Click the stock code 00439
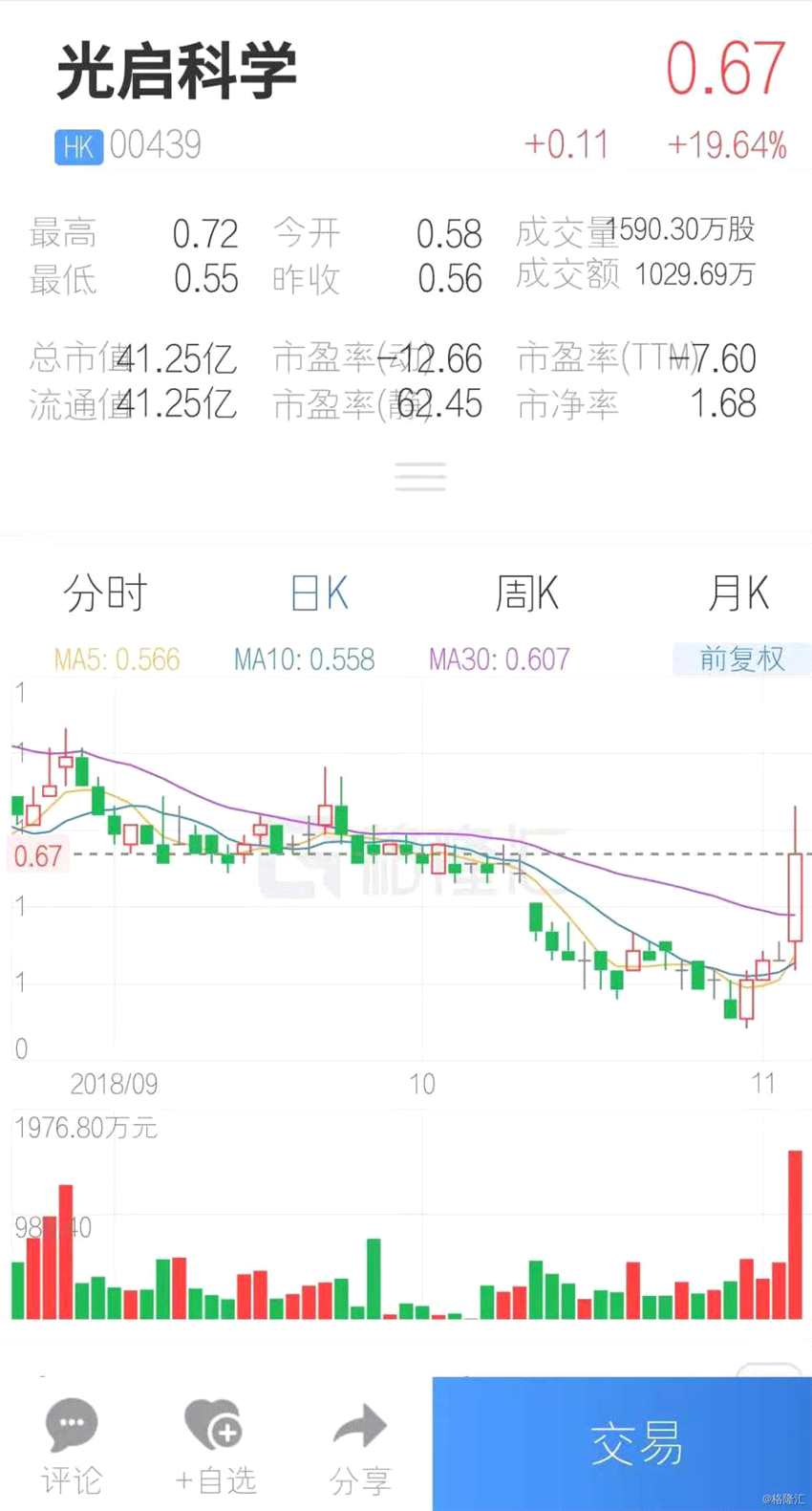This screenshot has height=1511, width=812. (x=155, y=146)
